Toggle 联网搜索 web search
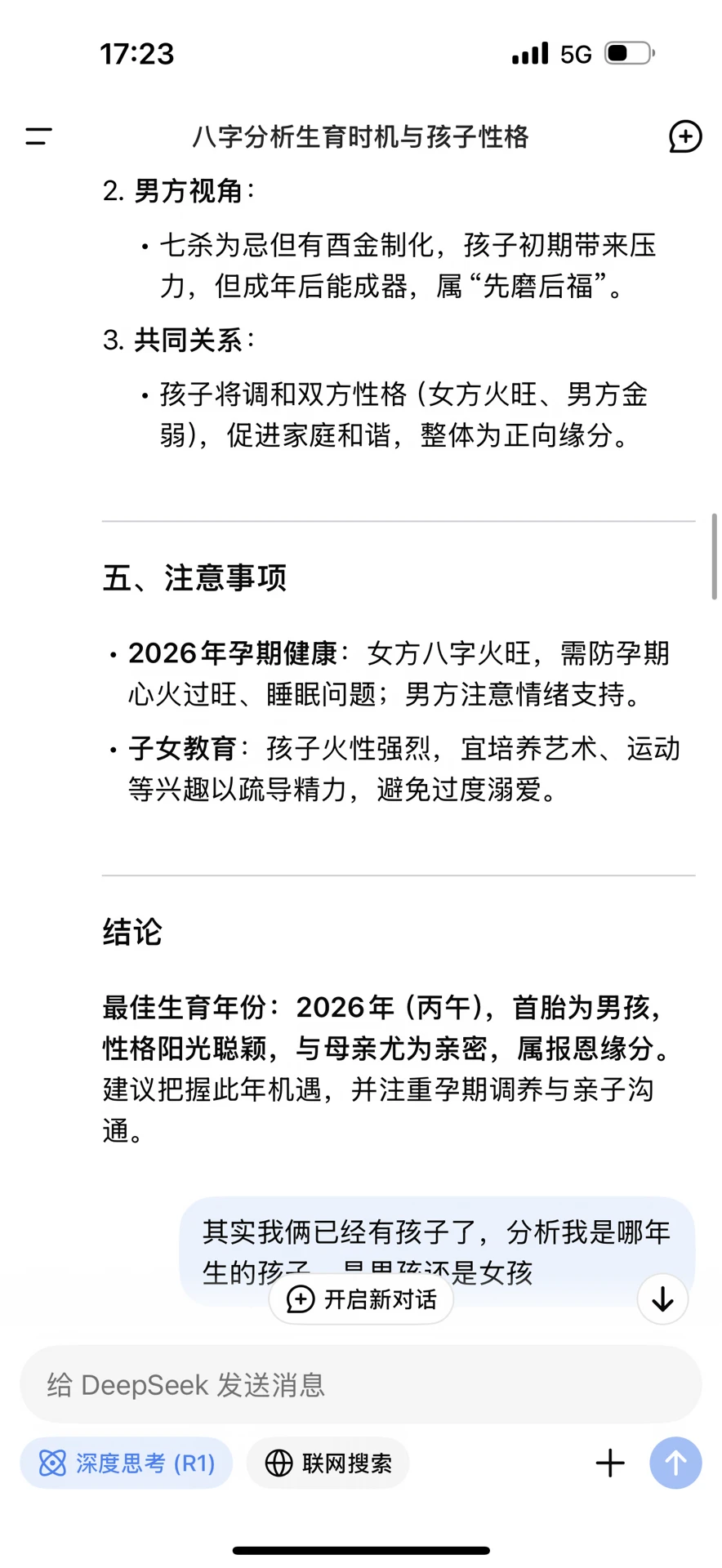The height and width of the screenshot is (1568, 722). point(328,1463)
